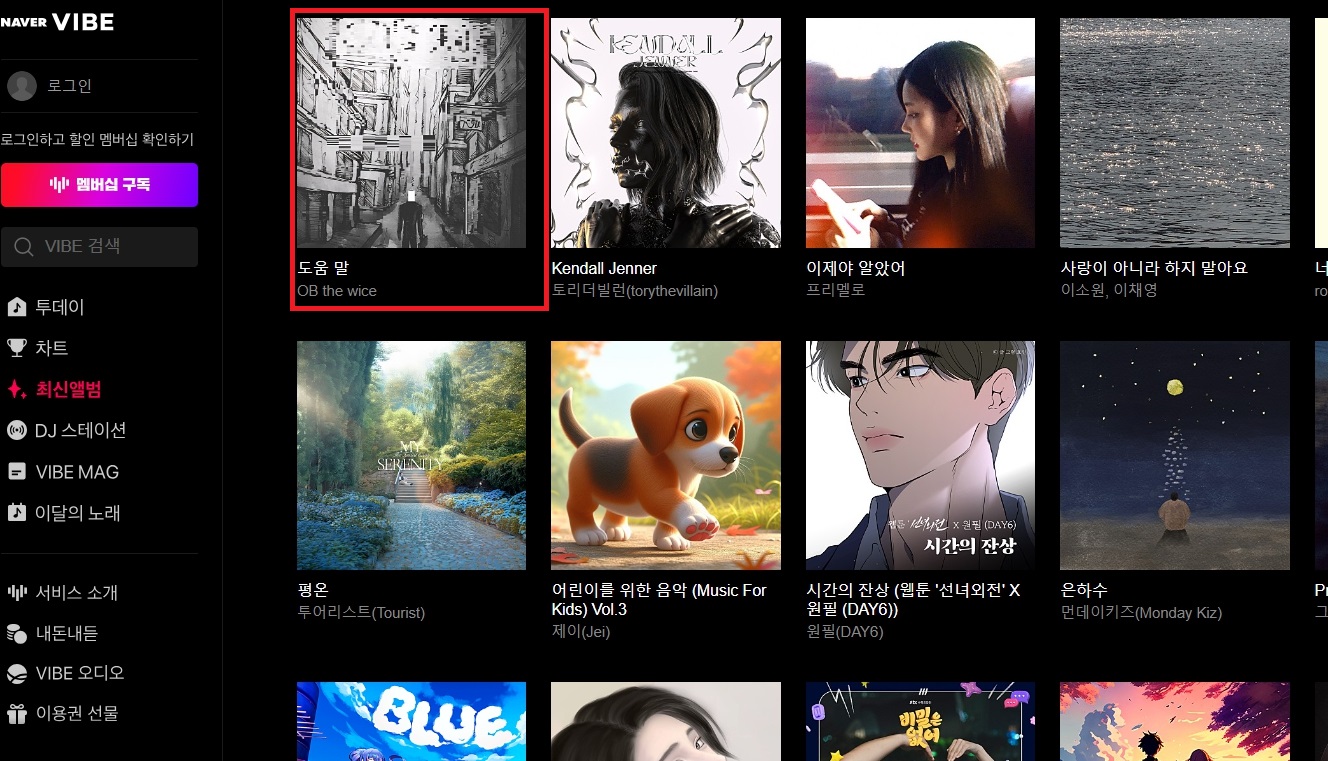This screenshot has width=1328, height=761.
Task: Open 서비스 소개
Action: coord(76,592)
